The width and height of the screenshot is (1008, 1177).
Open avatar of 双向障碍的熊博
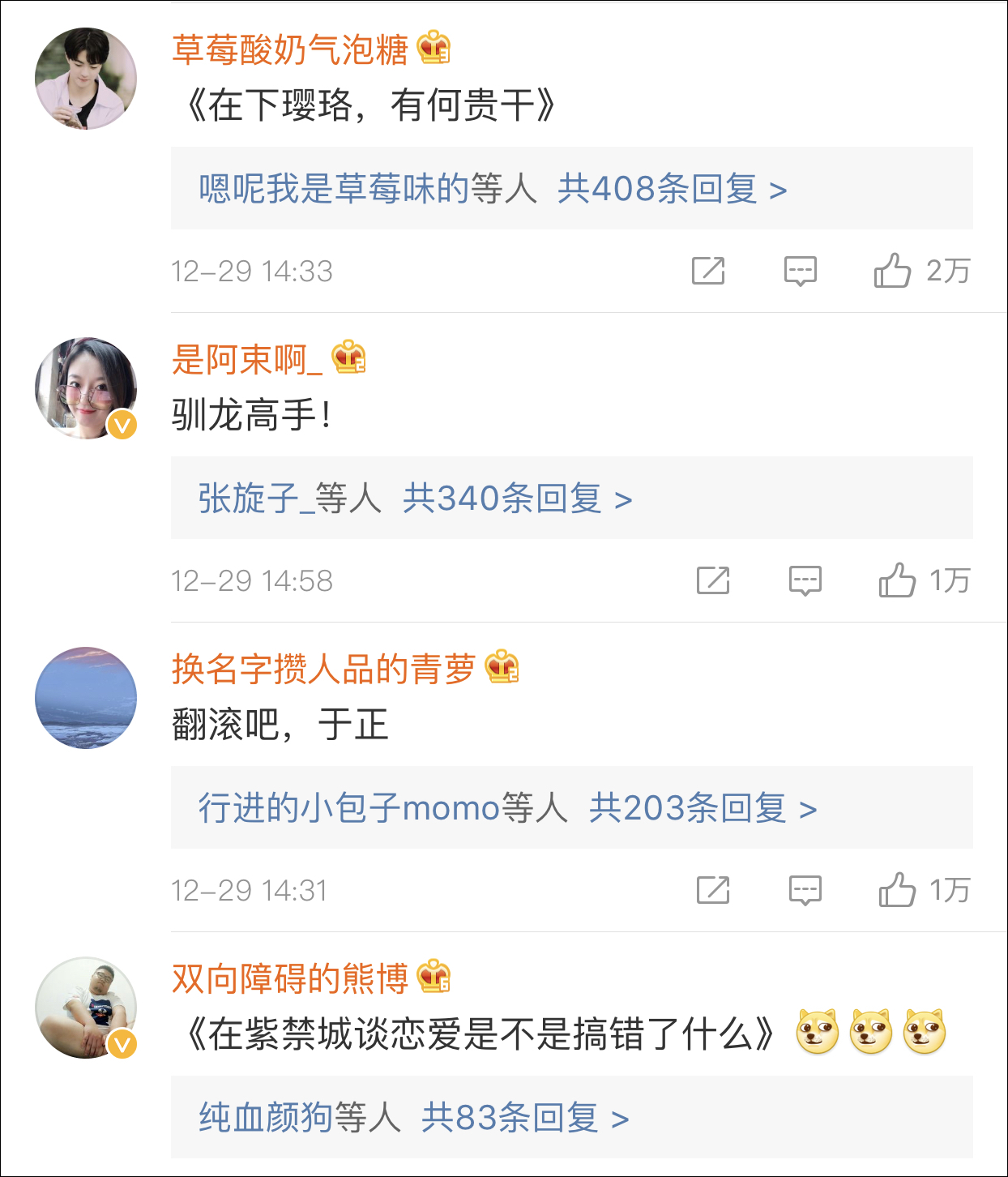pos(86,1008)
